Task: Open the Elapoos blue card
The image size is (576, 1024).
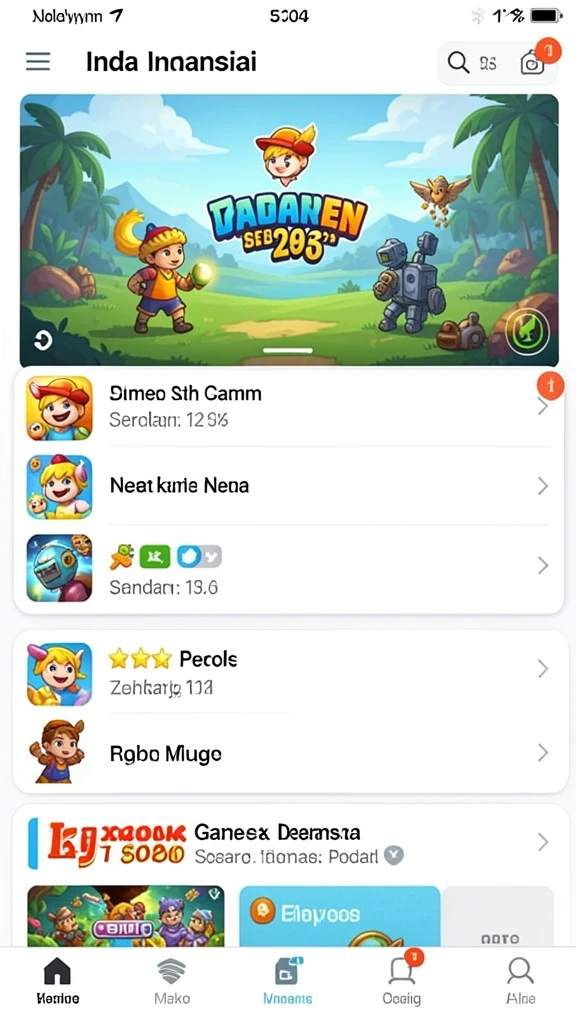Action: point(340,916)
